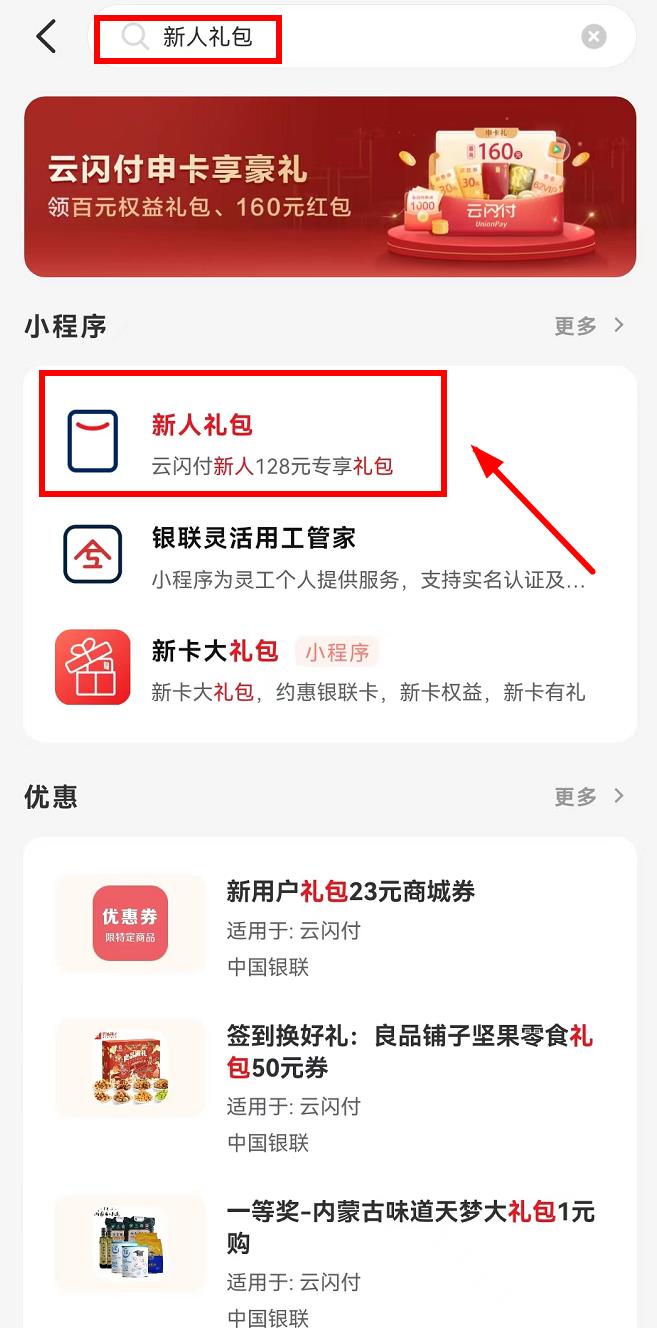
Task: Open the 云闪付申卡享豪礼 banner
Action: [x=330, y=187]
